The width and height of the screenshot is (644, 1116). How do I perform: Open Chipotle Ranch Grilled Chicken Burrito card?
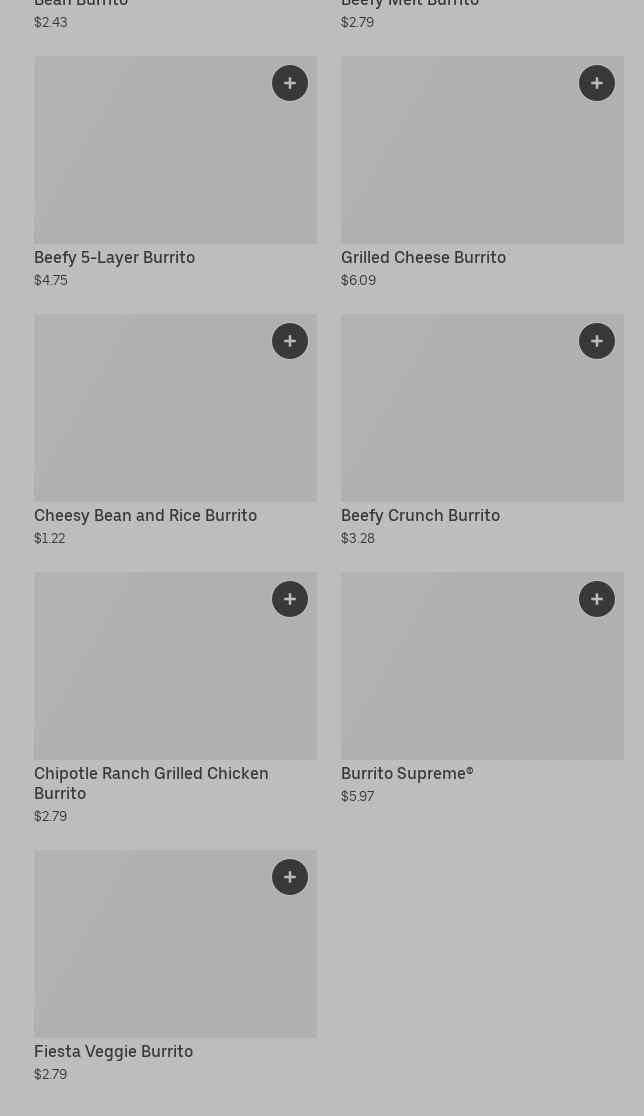175,699
